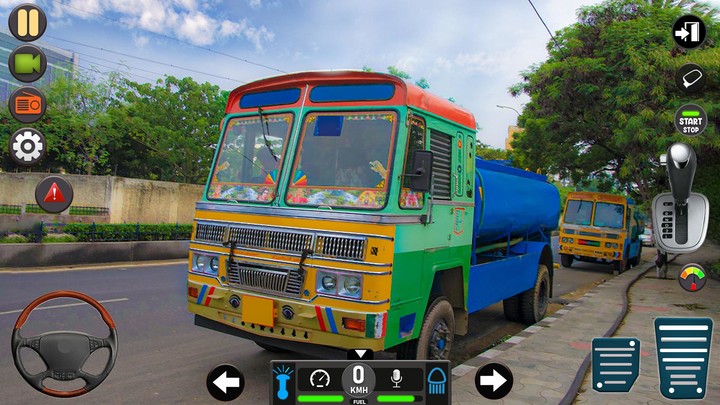Hit the brake pedal
This screenshot has height=405, width=720.
[615, 365]
